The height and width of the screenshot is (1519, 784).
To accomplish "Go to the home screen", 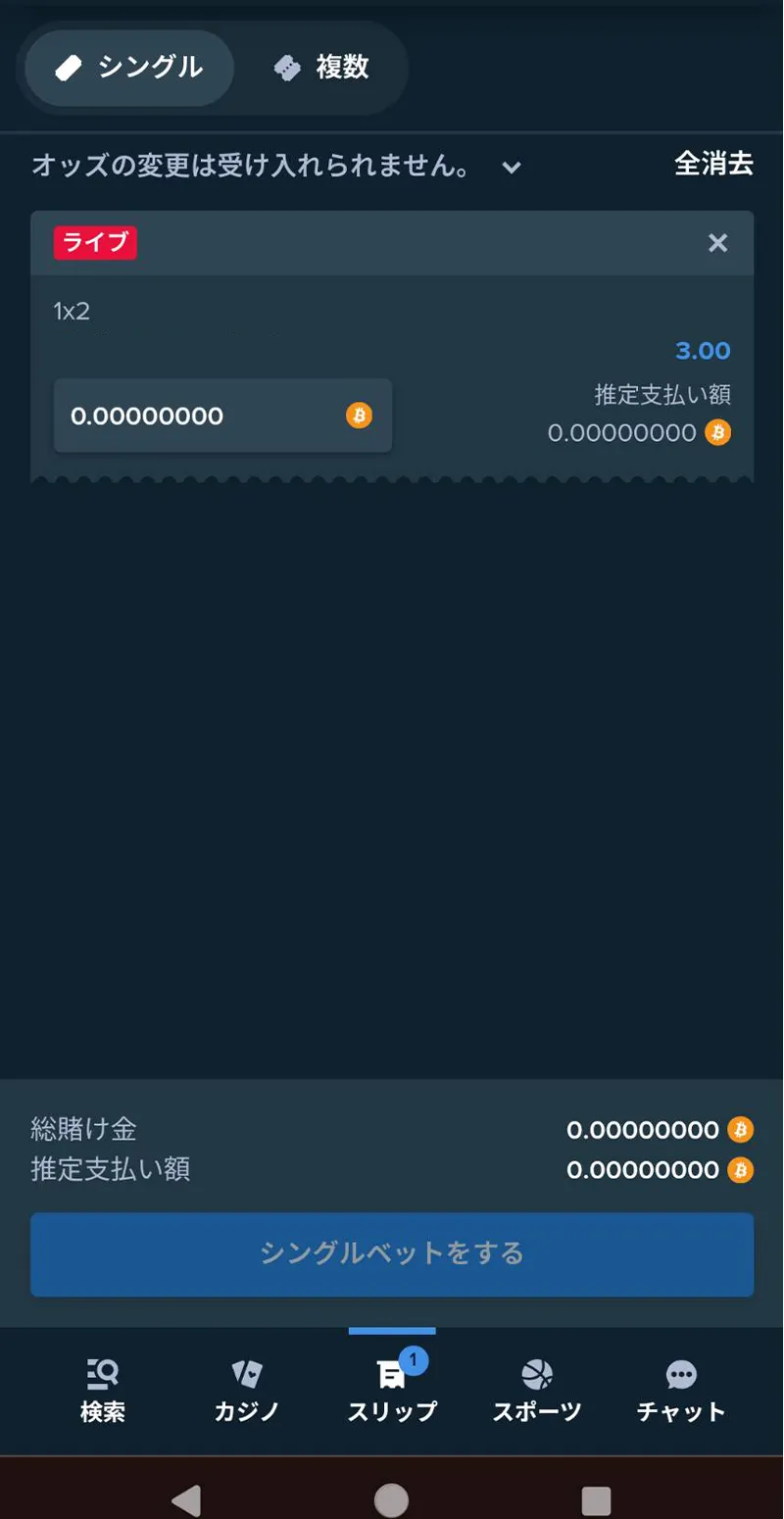I will coord(392,1499).
